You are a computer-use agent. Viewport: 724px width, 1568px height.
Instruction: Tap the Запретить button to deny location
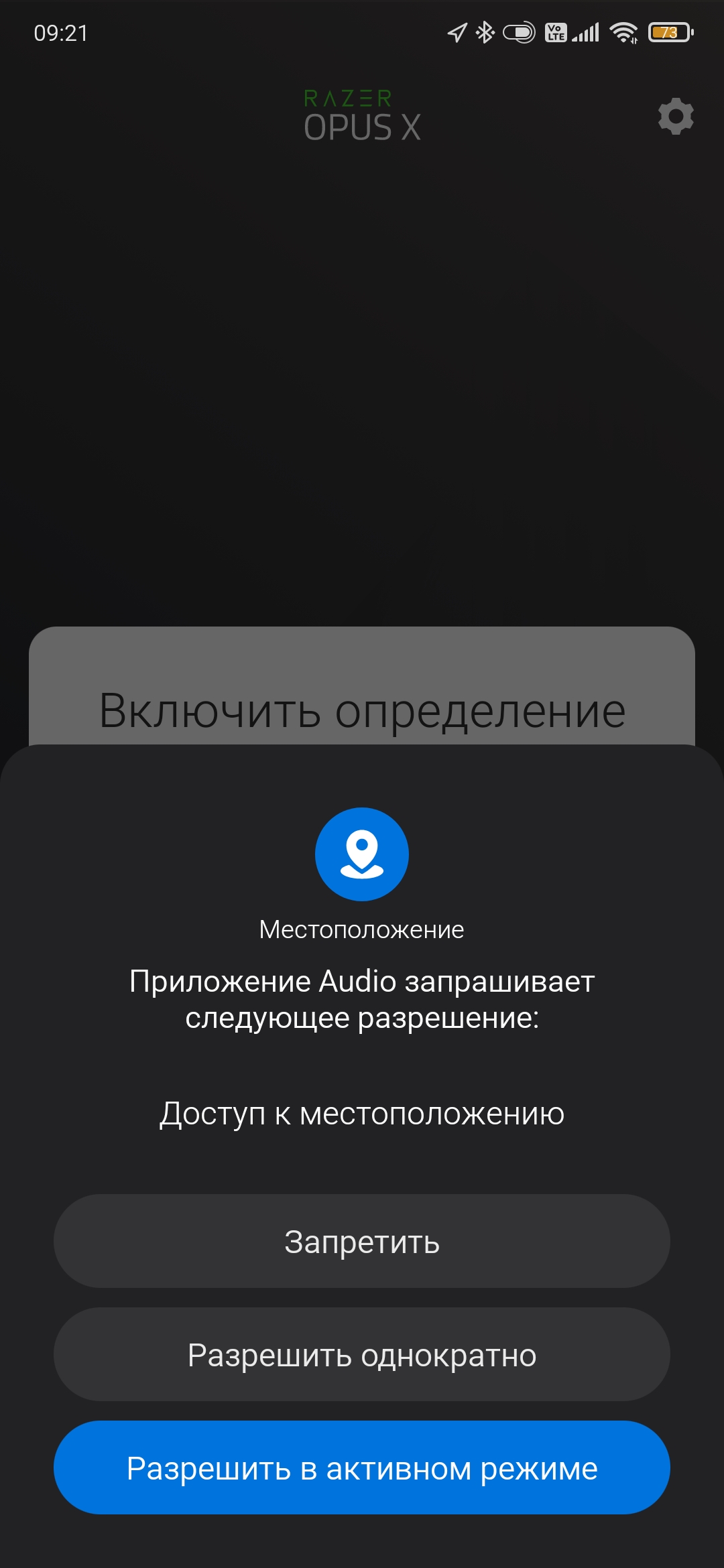362,1241
